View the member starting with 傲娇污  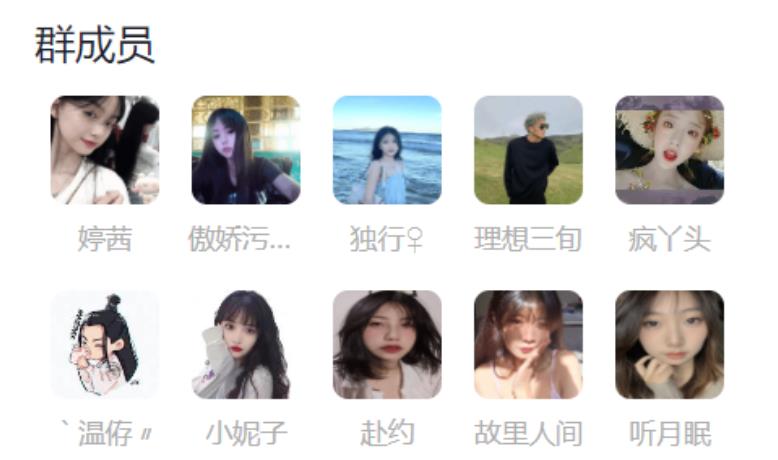point(246,150)
